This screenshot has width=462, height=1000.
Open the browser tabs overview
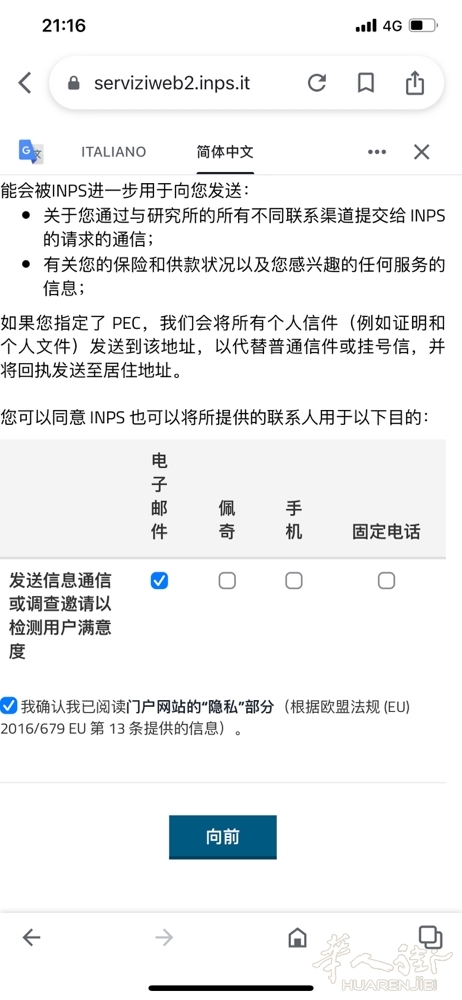pos(430,936)
